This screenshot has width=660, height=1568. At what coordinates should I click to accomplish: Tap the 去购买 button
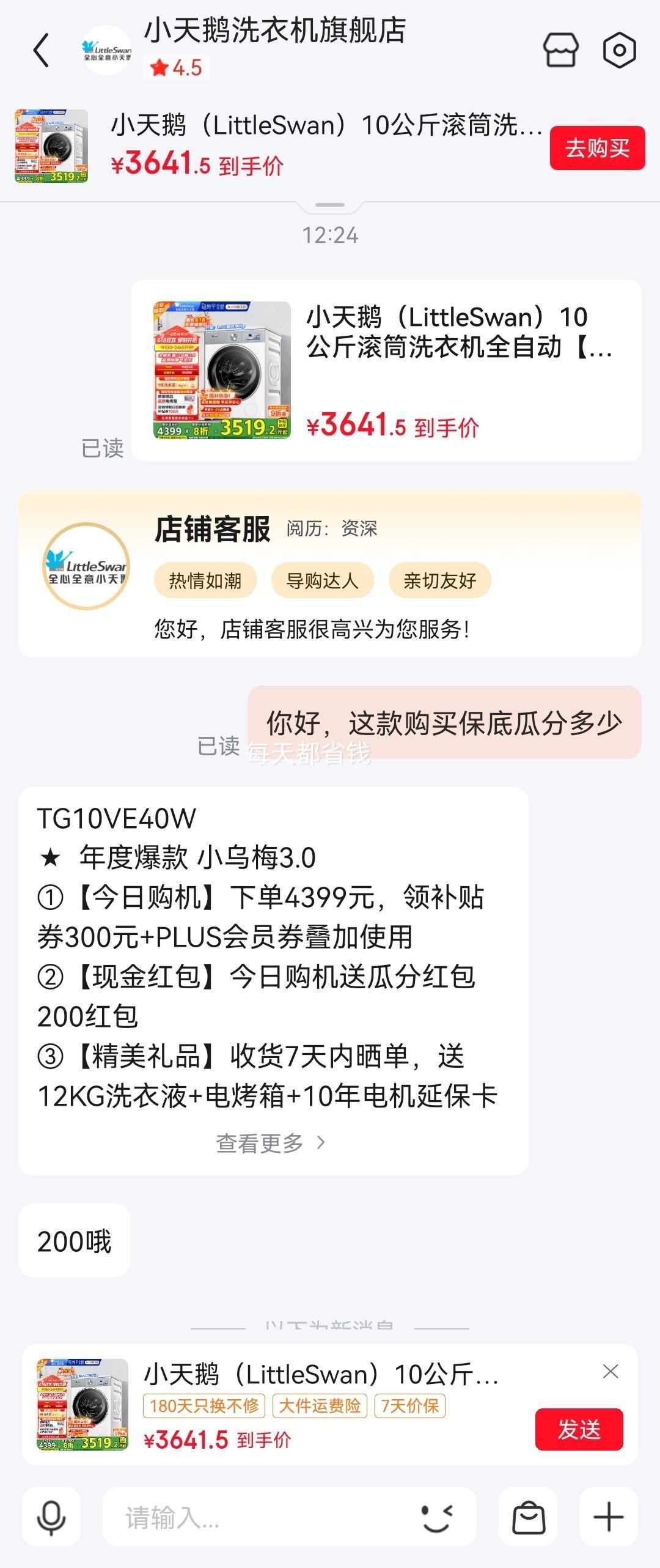[597, 148]
